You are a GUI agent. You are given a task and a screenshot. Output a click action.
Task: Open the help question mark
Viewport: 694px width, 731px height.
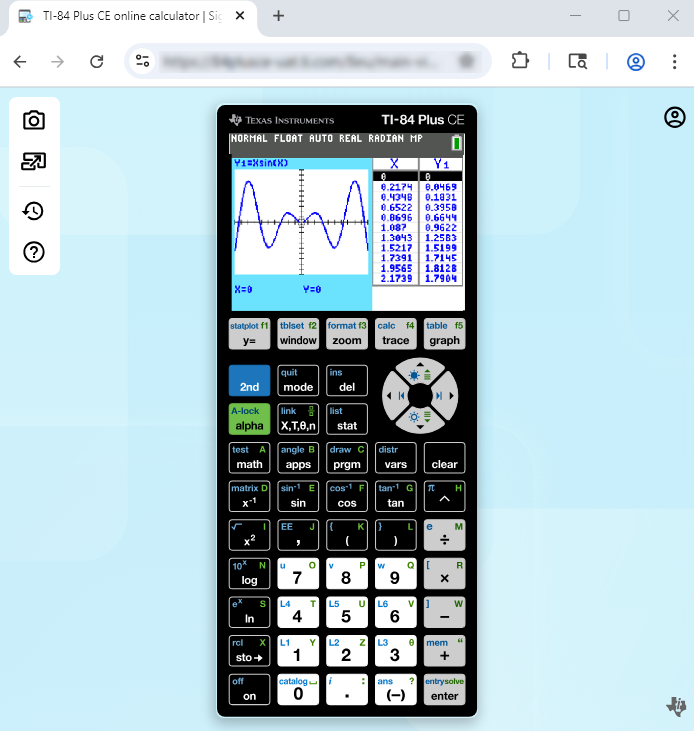[34, 252]
